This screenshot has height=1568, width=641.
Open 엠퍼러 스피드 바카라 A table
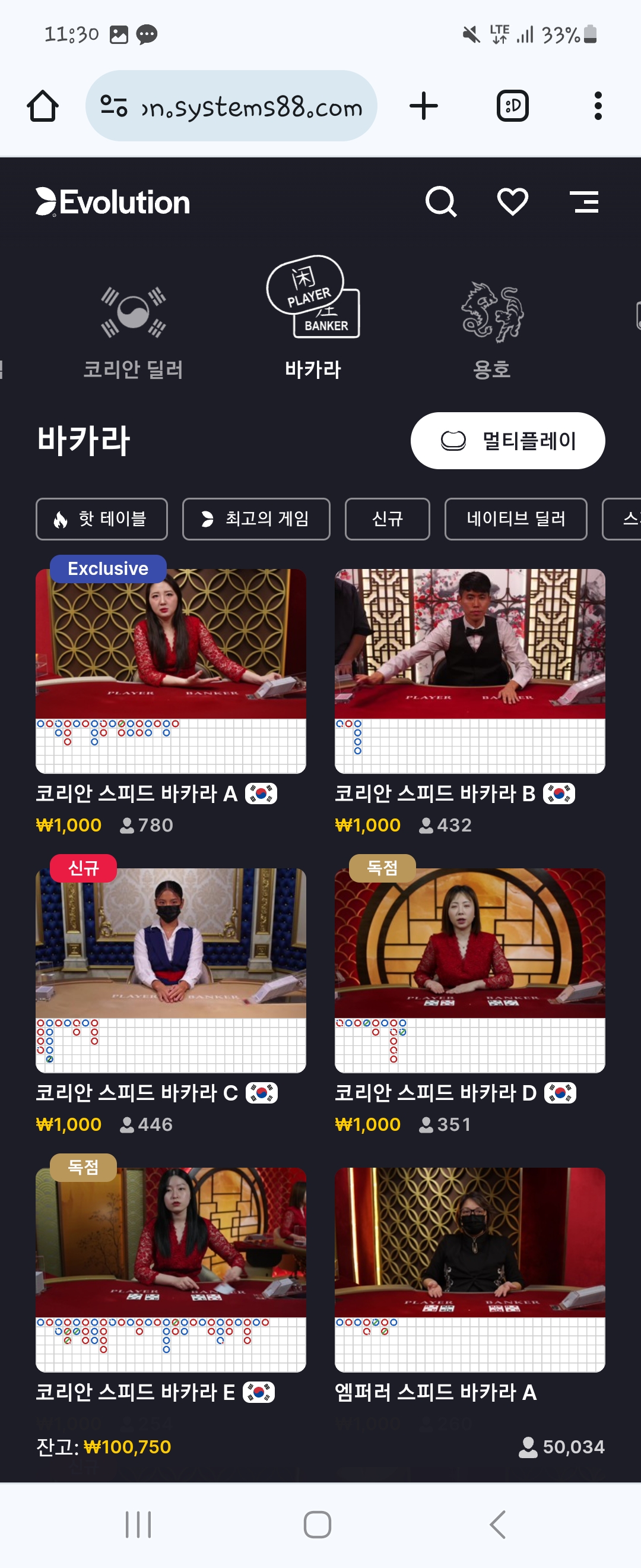click(470, 1270)
